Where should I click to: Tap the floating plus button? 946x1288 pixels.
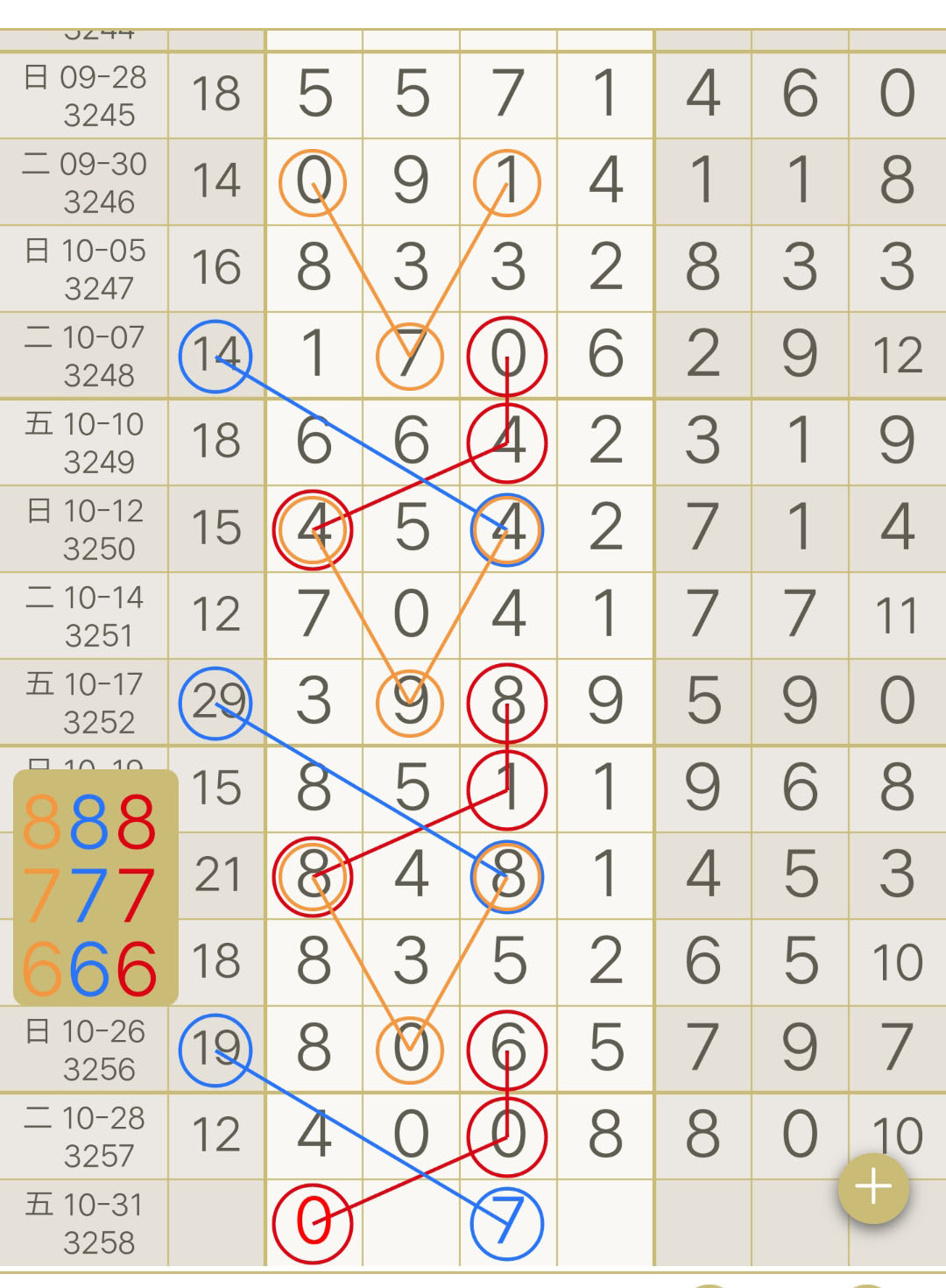(873, 1188)
